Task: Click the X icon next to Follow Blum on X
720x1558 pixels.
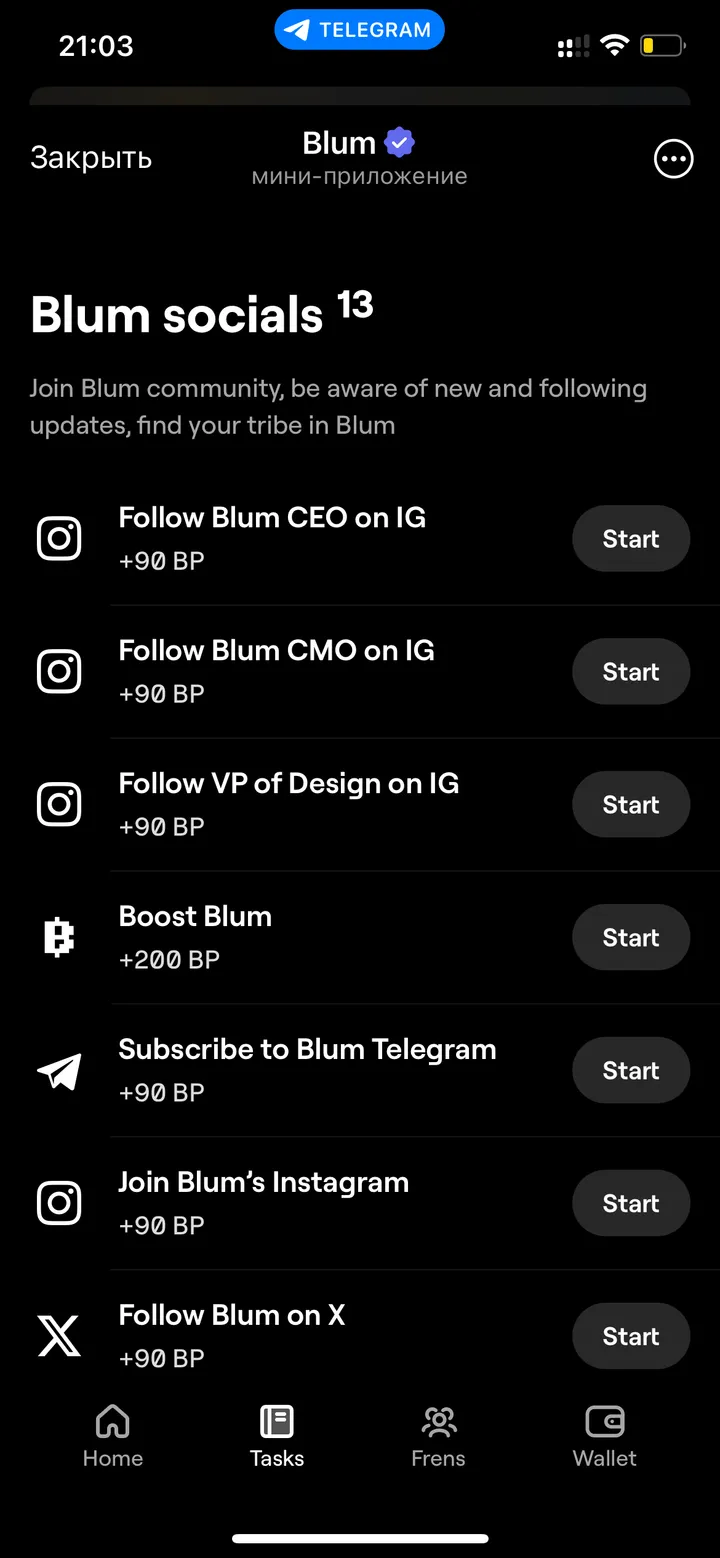Action: coord(59,1336)
